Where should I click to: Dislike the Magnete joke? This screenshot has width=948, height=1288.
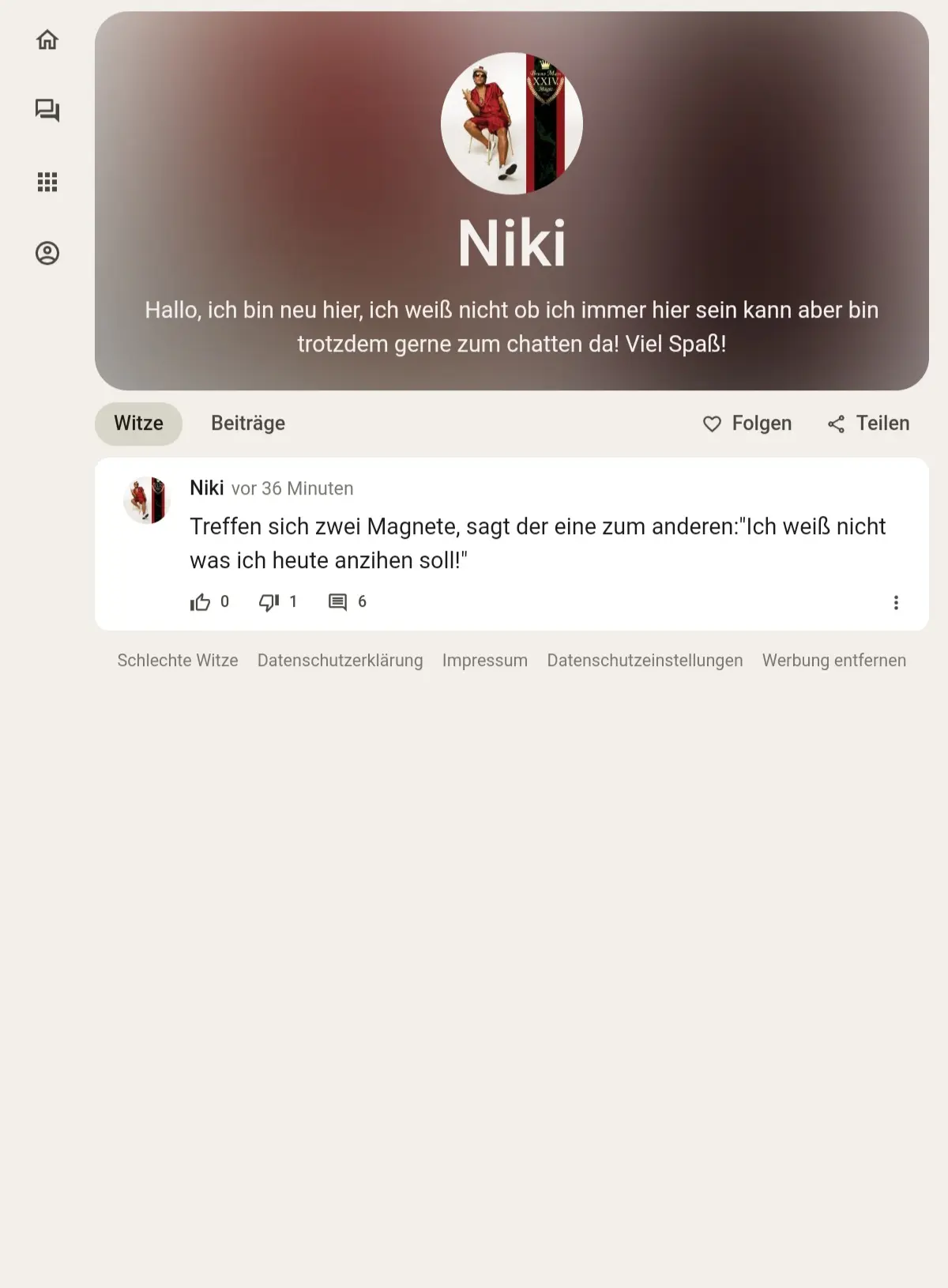[269, 602]
